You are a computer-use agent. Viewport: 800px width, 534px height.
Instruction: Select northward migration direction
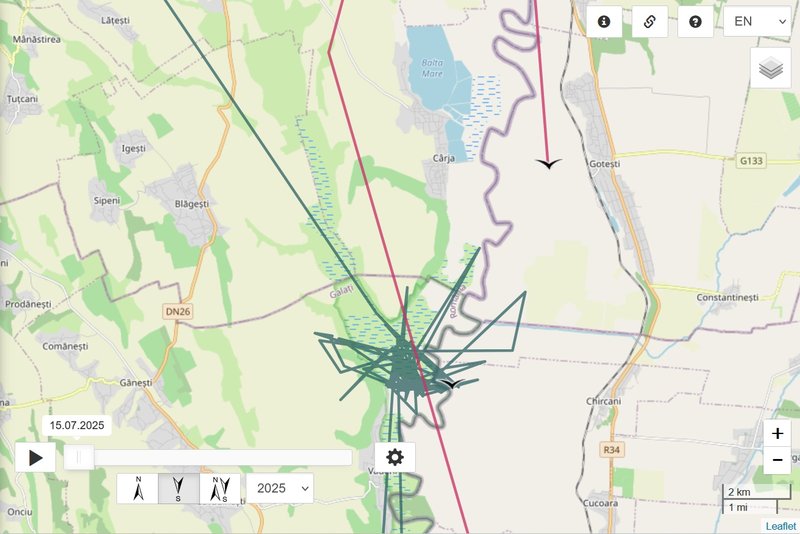138,489
